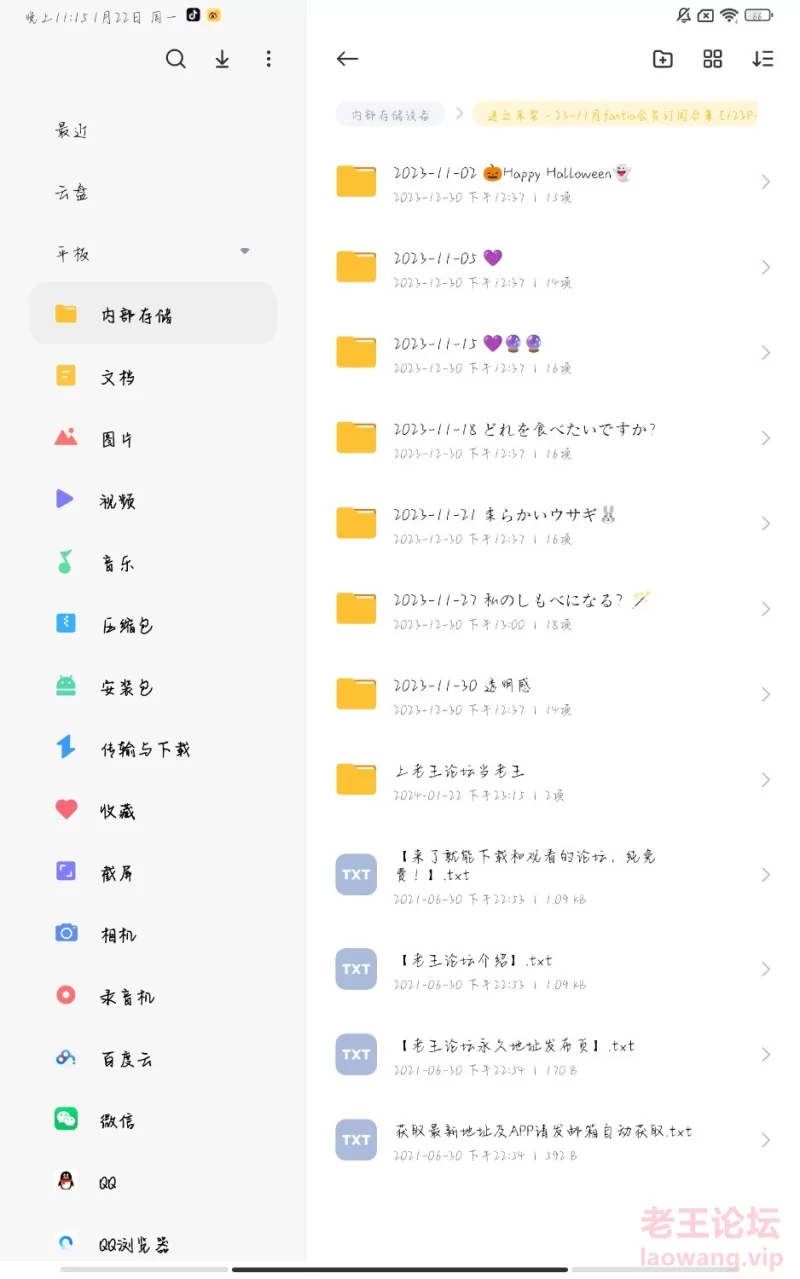Open the downloads icon in the sidebar
Image resolution: width=800 pixels, height=1279 pixels.
tap(222, 59)
